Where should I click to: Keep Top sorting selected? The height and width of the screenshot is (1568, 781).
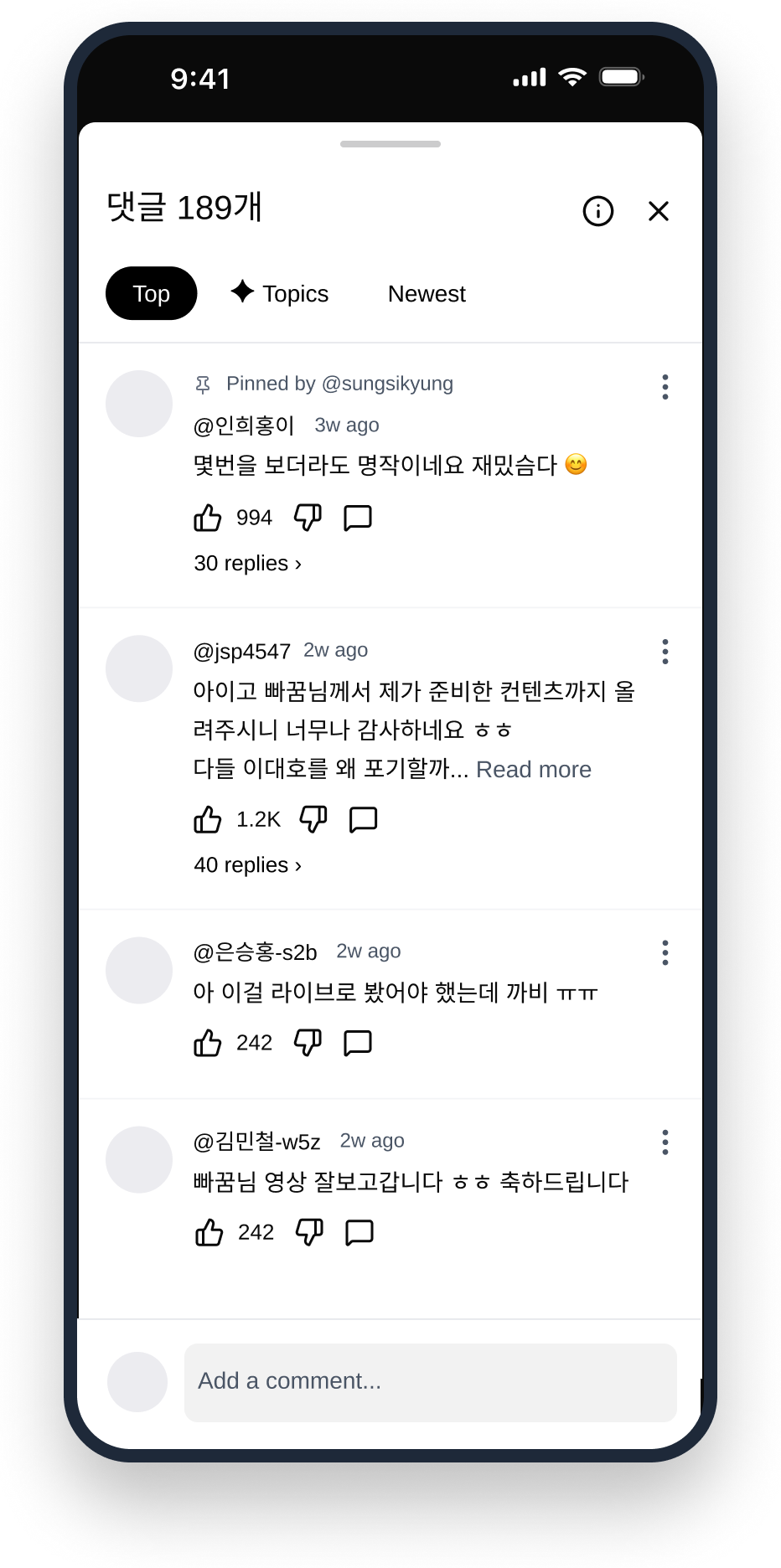click(x=151, y=293)
